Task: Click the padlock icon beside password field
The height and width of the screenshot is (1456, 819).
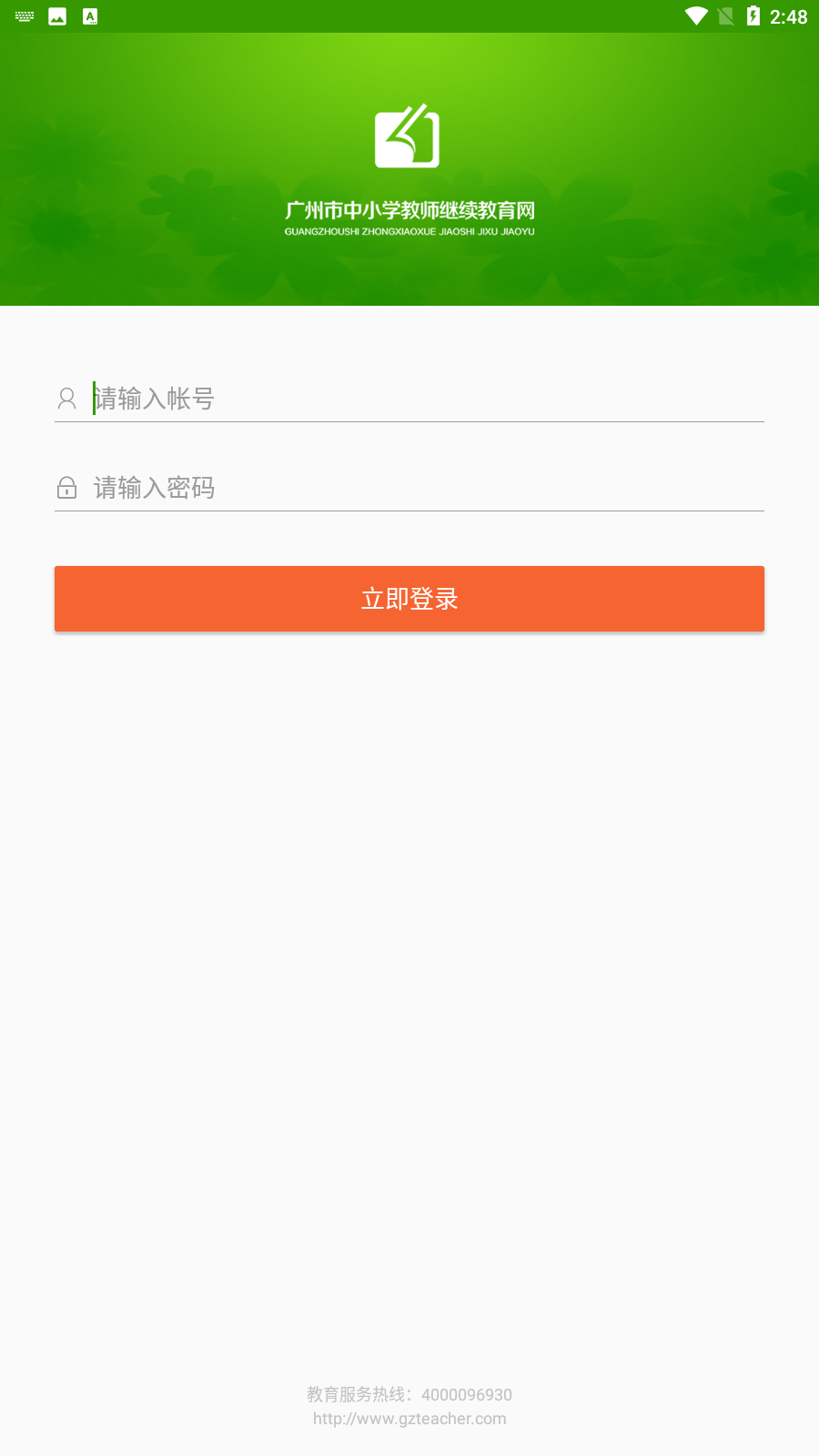Action: 67,489
